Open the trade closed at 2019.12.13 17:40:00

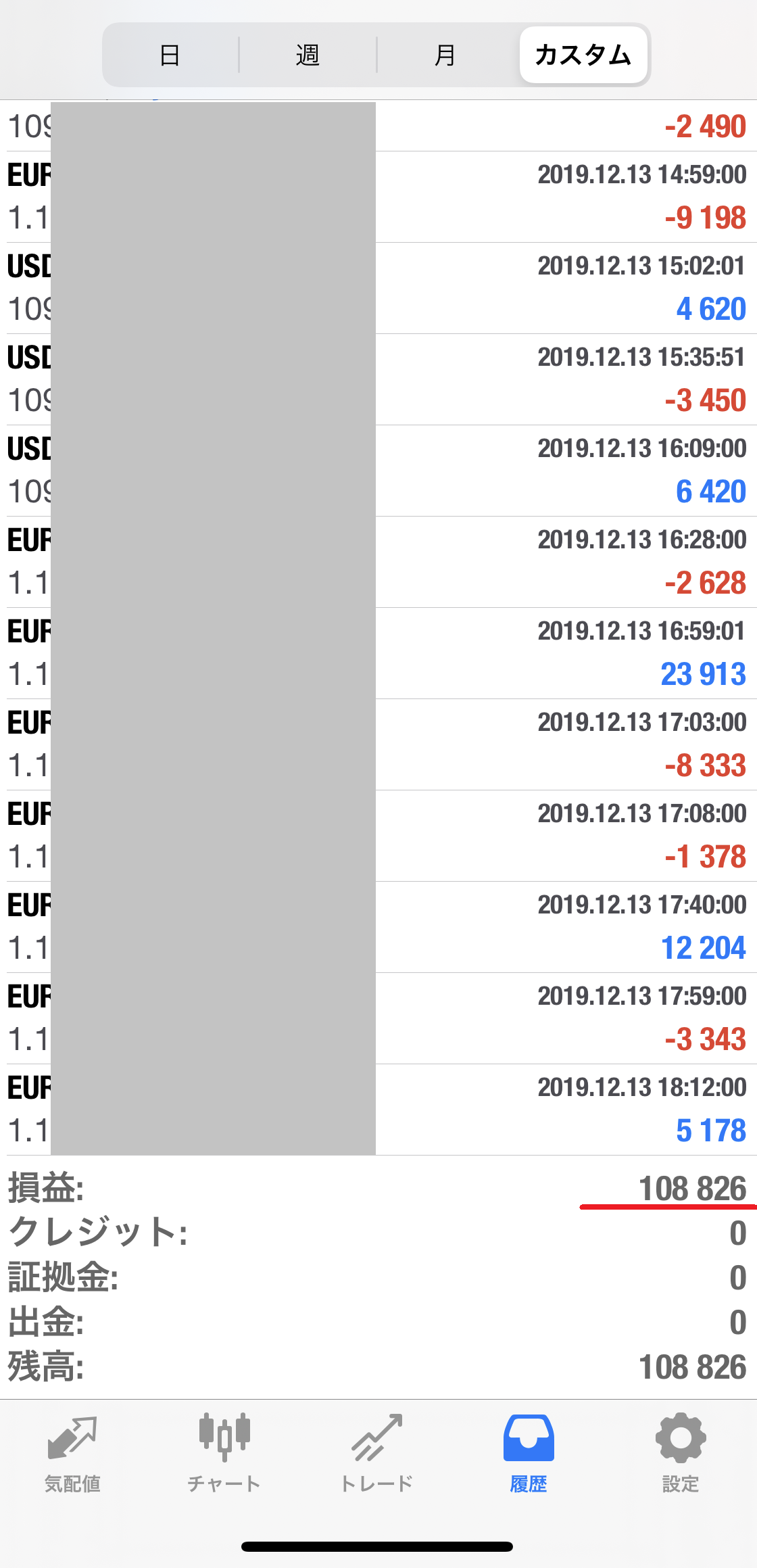coord(378,927)
